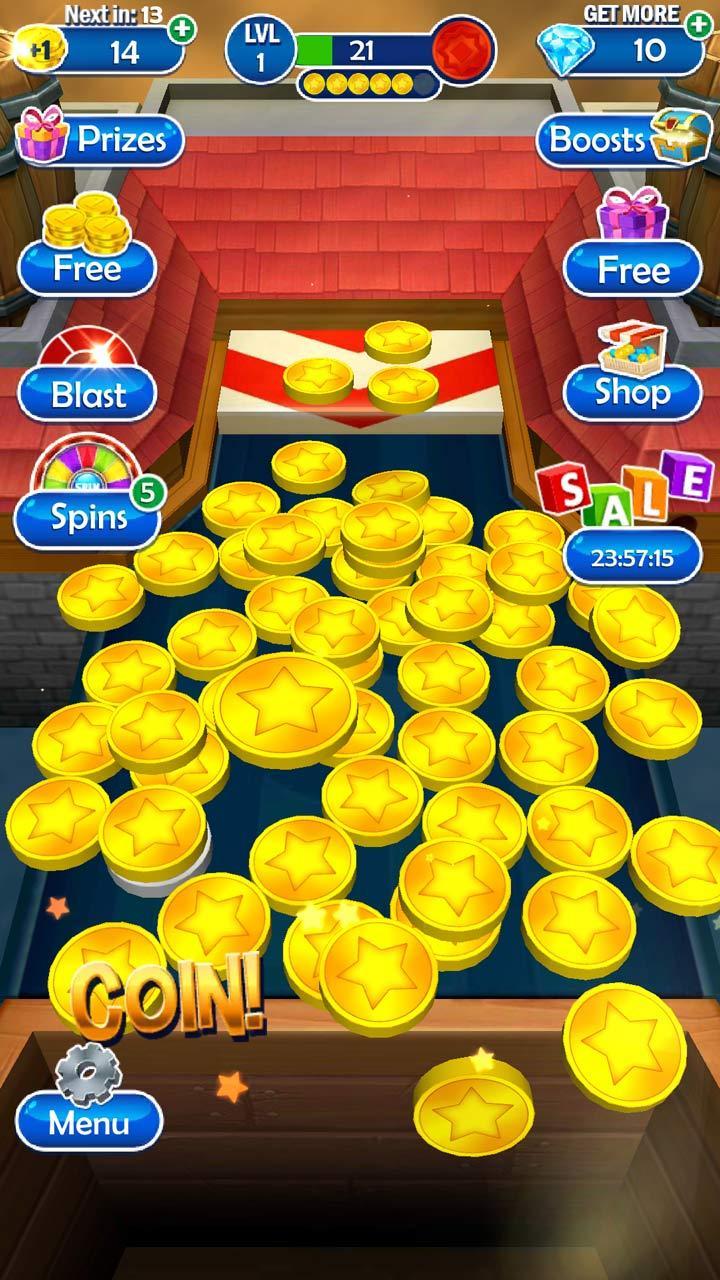
Task: Add more coins with the plus icon
Action: 182,30
